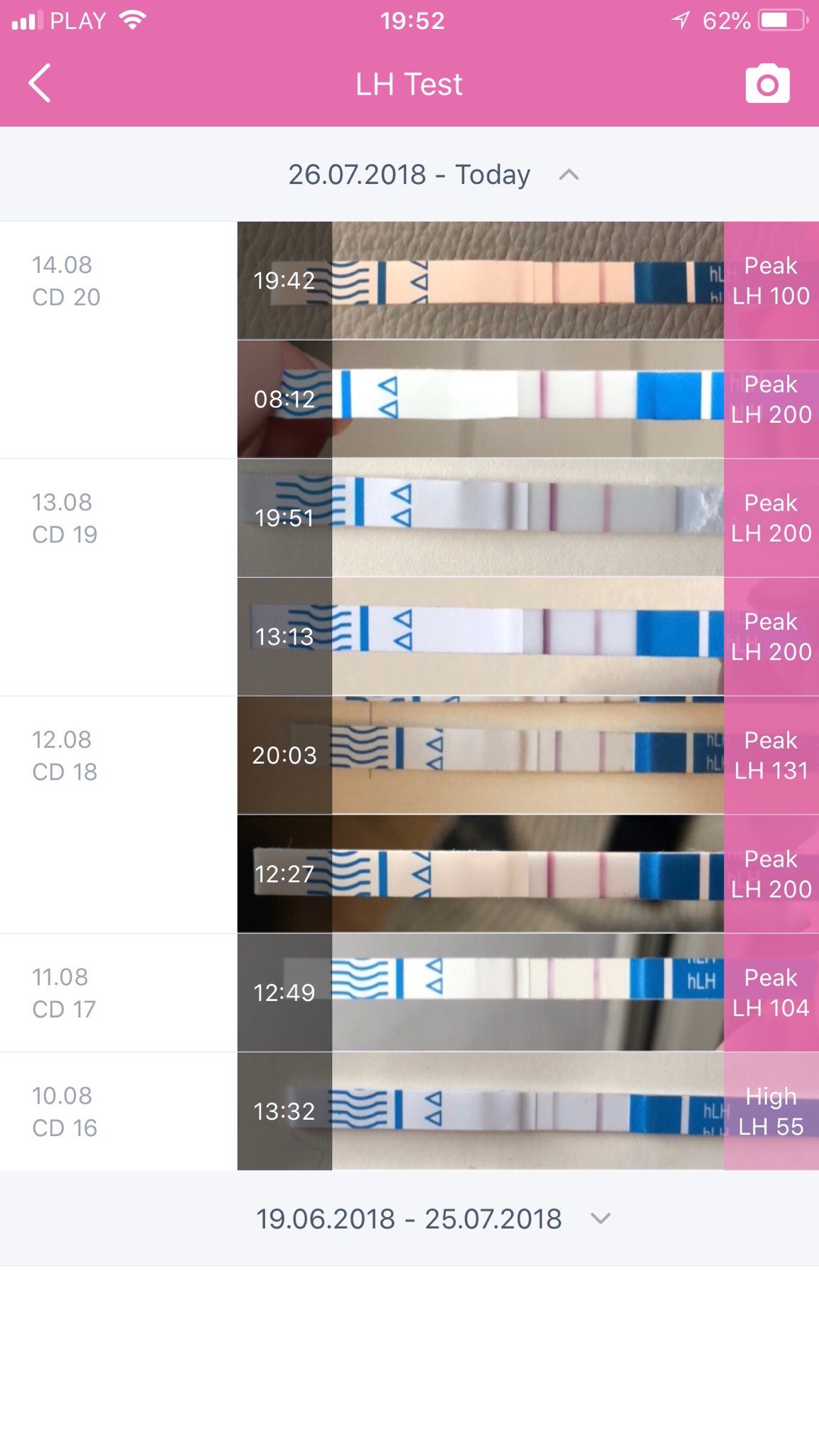Viewport: 819px width, 1456px height.
Task: Open the 13:13 LH test entry
Action: click(526, 636)
